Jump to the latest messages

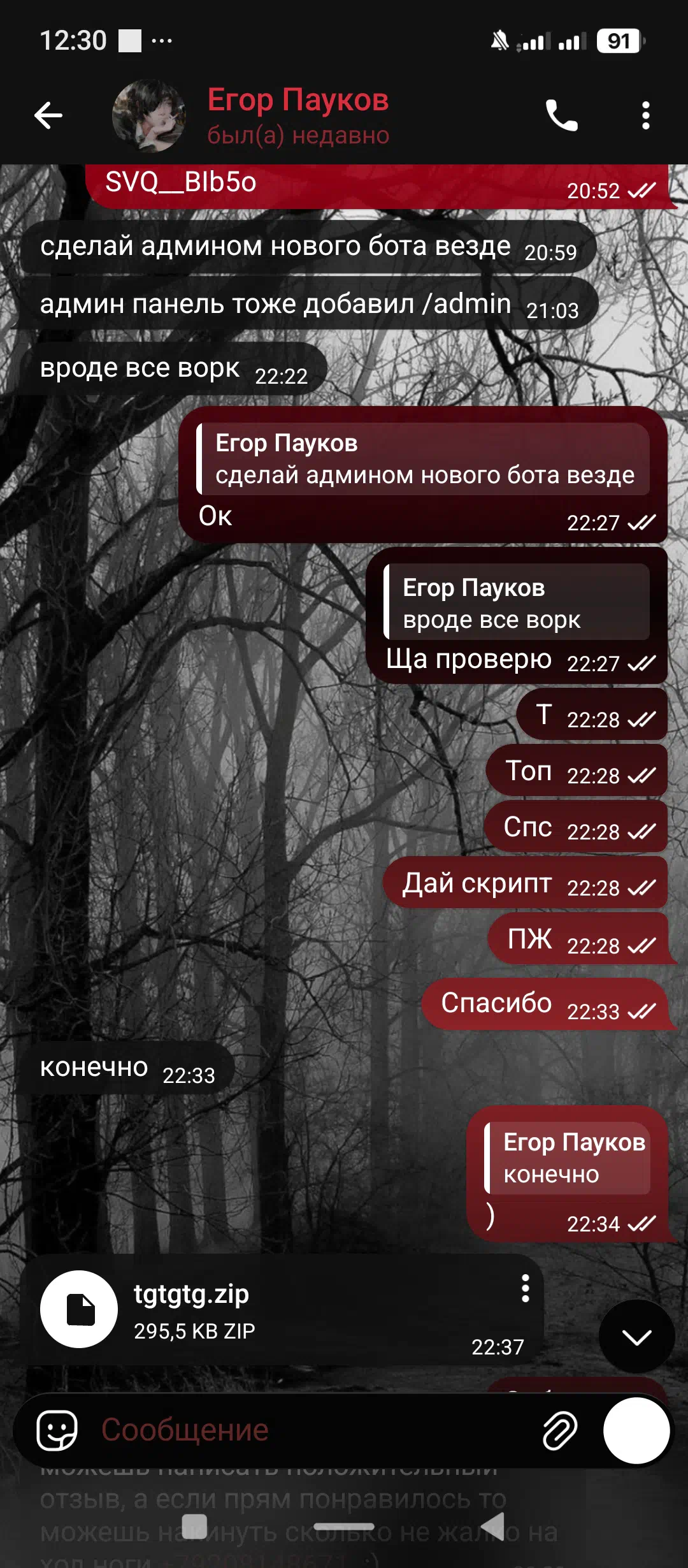636,1337
